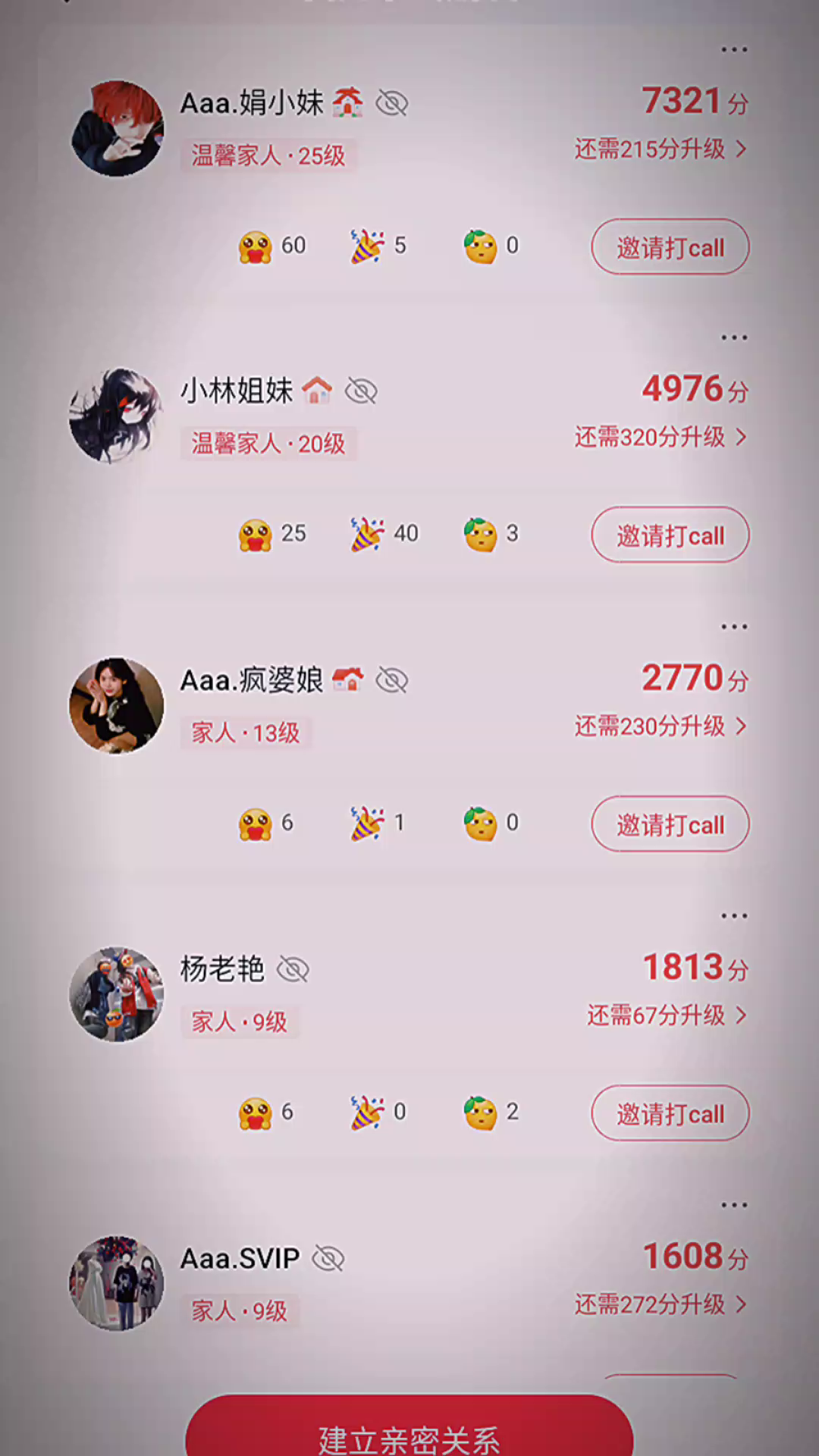Open more options for Aaa.娟小妹

[733, 50]
